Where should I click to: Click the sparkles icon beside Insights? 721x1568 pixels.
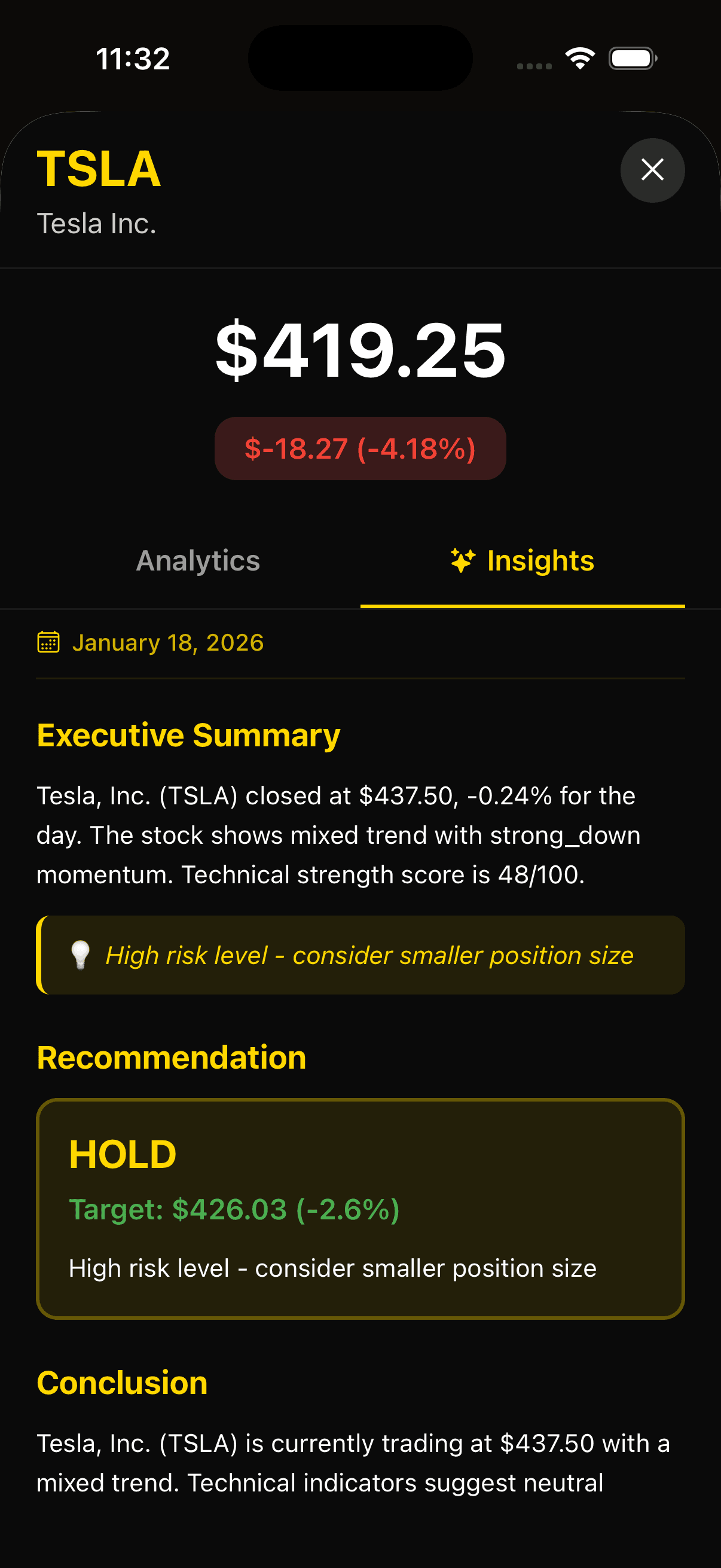(x=462, y=560)
